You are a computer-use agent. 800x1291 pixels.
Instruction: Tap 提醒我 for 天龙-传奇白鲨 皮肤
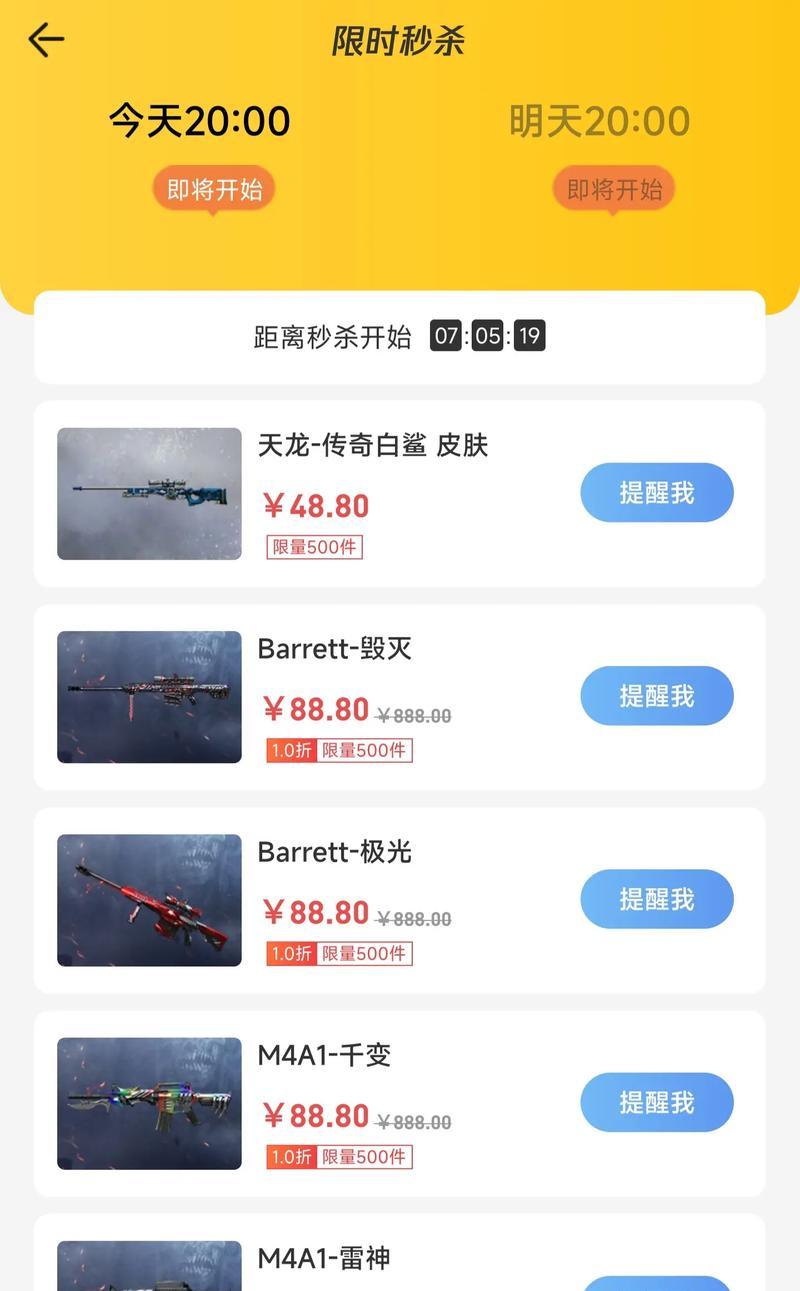click(x=657, y=493)
